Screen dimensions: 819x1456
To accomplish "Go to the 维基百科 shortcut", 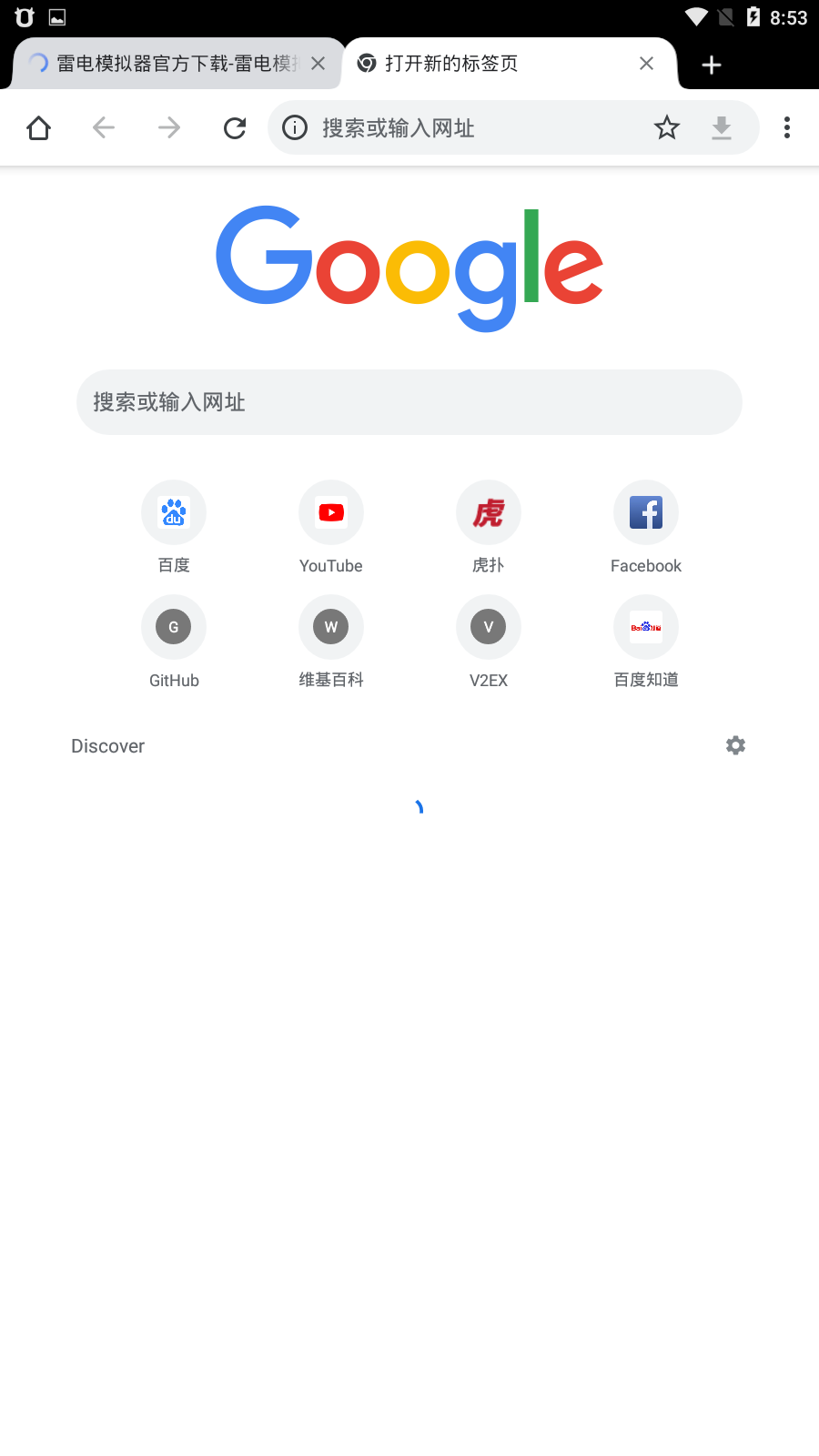I will click(x=331, y=628).
